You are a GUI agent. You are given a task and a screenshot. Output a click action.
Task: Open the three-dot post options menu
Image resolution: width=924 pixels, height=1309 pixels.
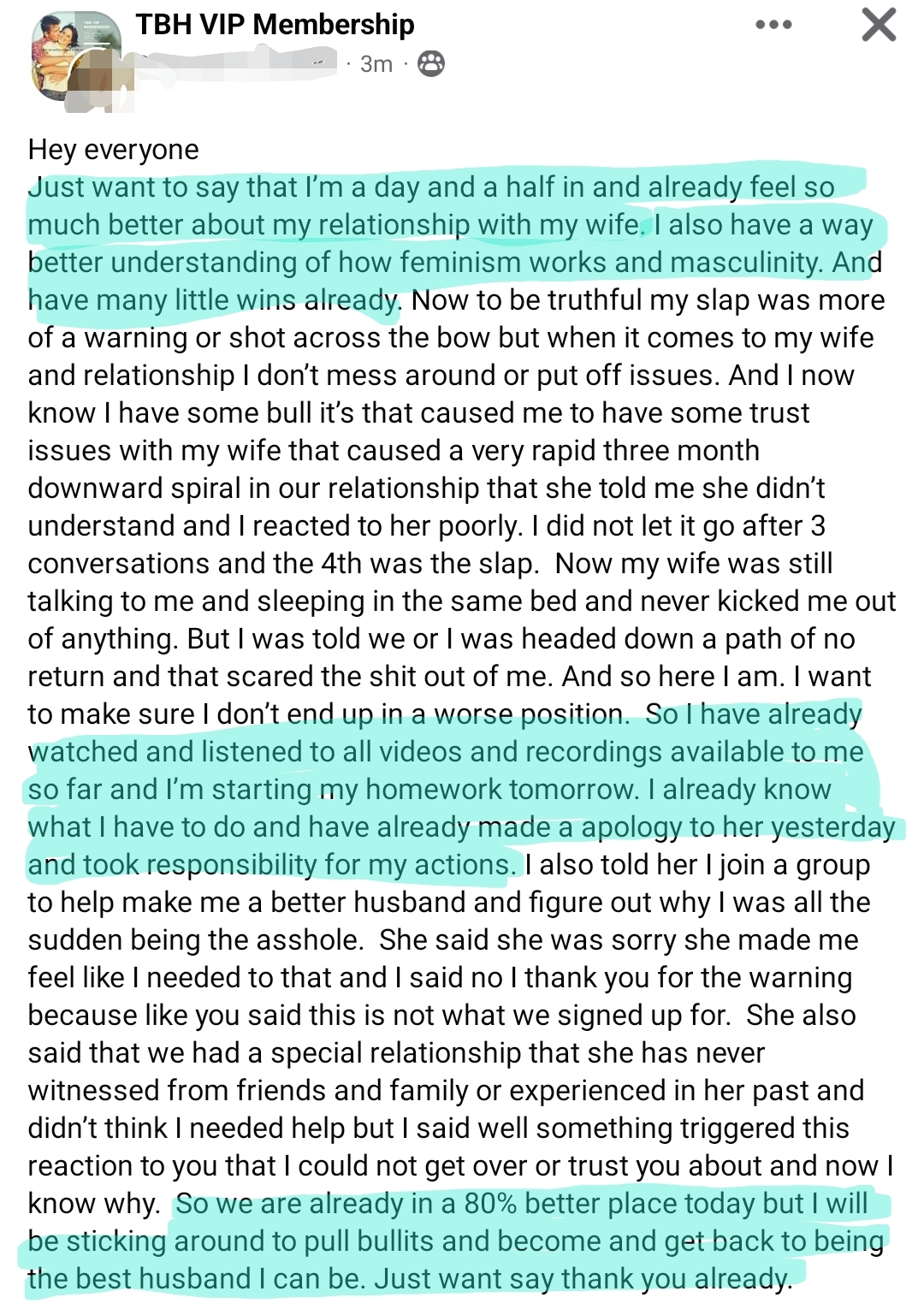click(x=773, y=25)
